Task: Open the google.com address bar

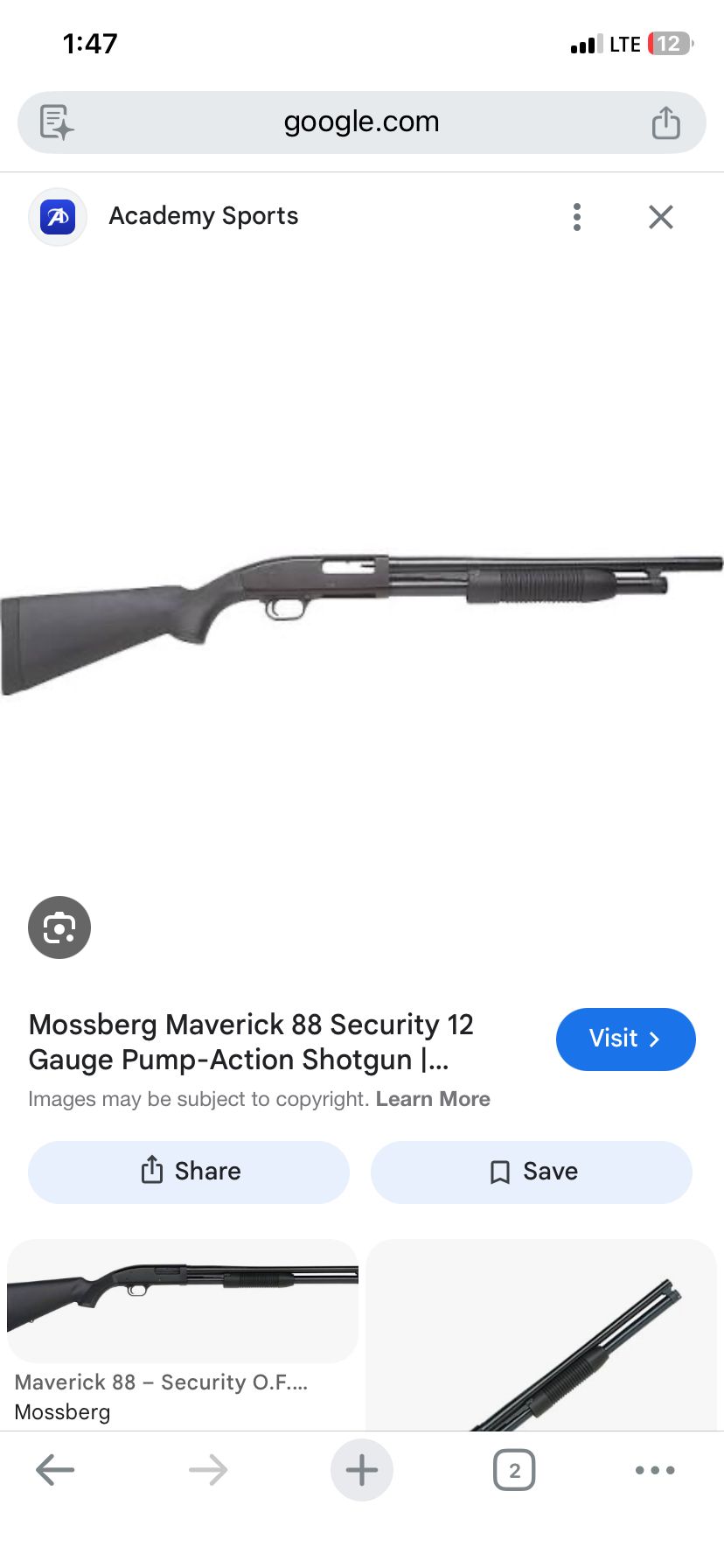Action: tap(361, 122)
